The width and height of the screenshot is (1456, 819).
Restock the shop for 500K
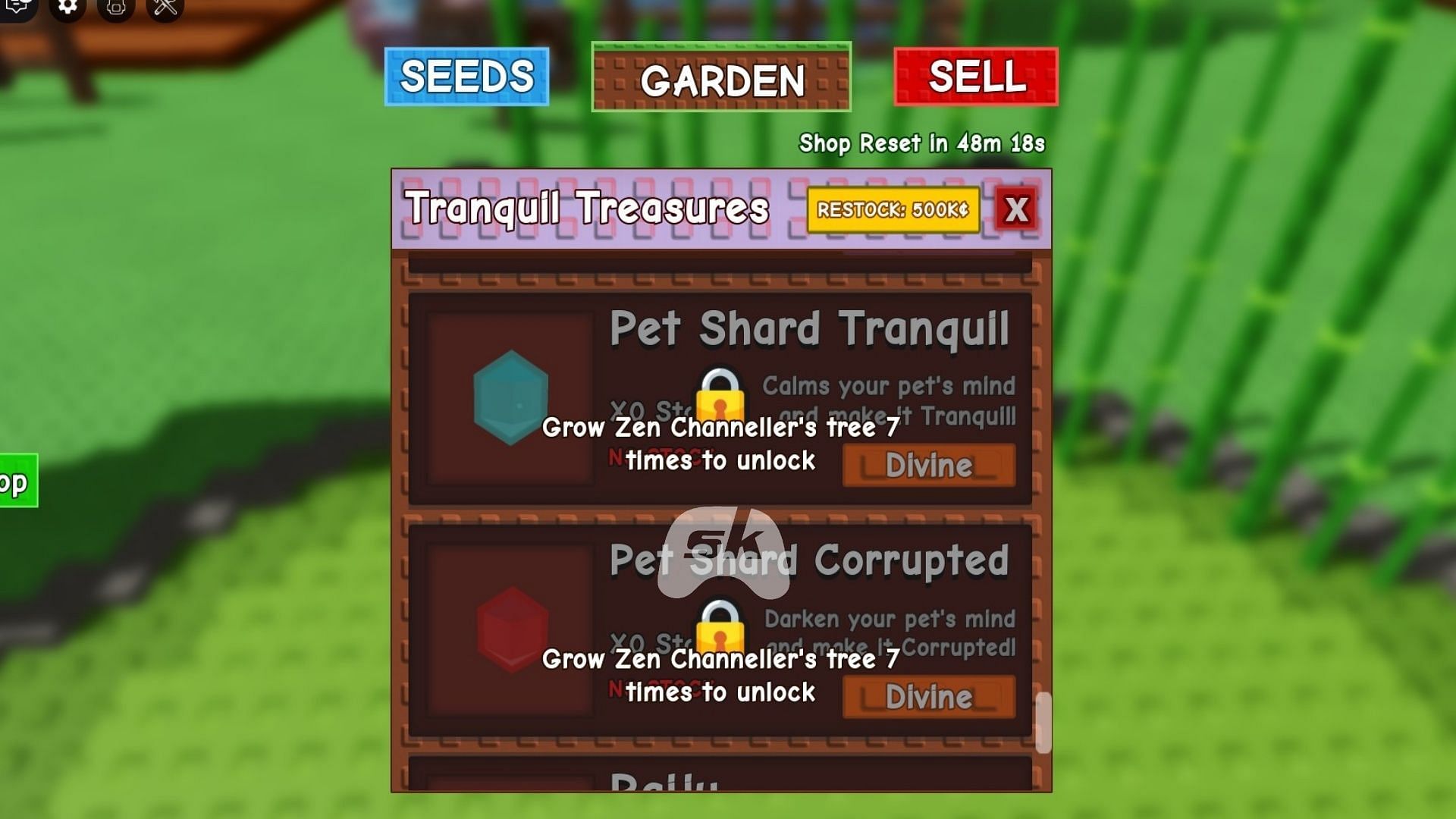pyautogui.click(x=893, y=209)
